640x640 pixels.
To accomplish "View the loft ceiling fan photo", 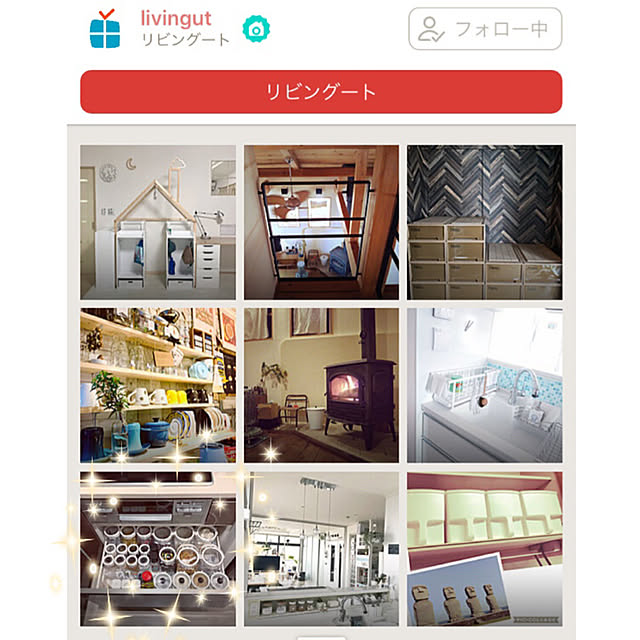I will coord(321,222).
